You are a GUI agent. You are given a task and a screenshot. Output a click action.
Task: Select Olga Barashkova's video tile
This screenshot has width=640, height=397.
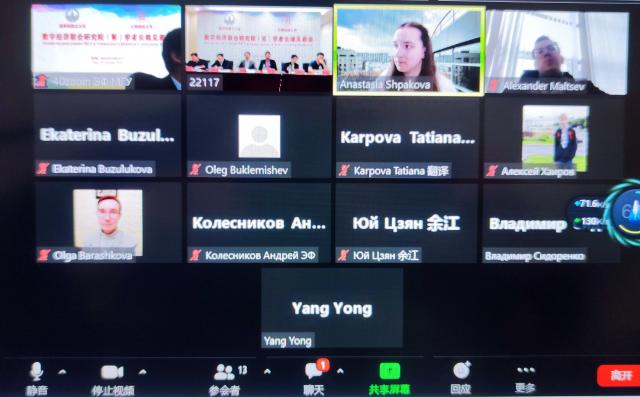[108, 223]
